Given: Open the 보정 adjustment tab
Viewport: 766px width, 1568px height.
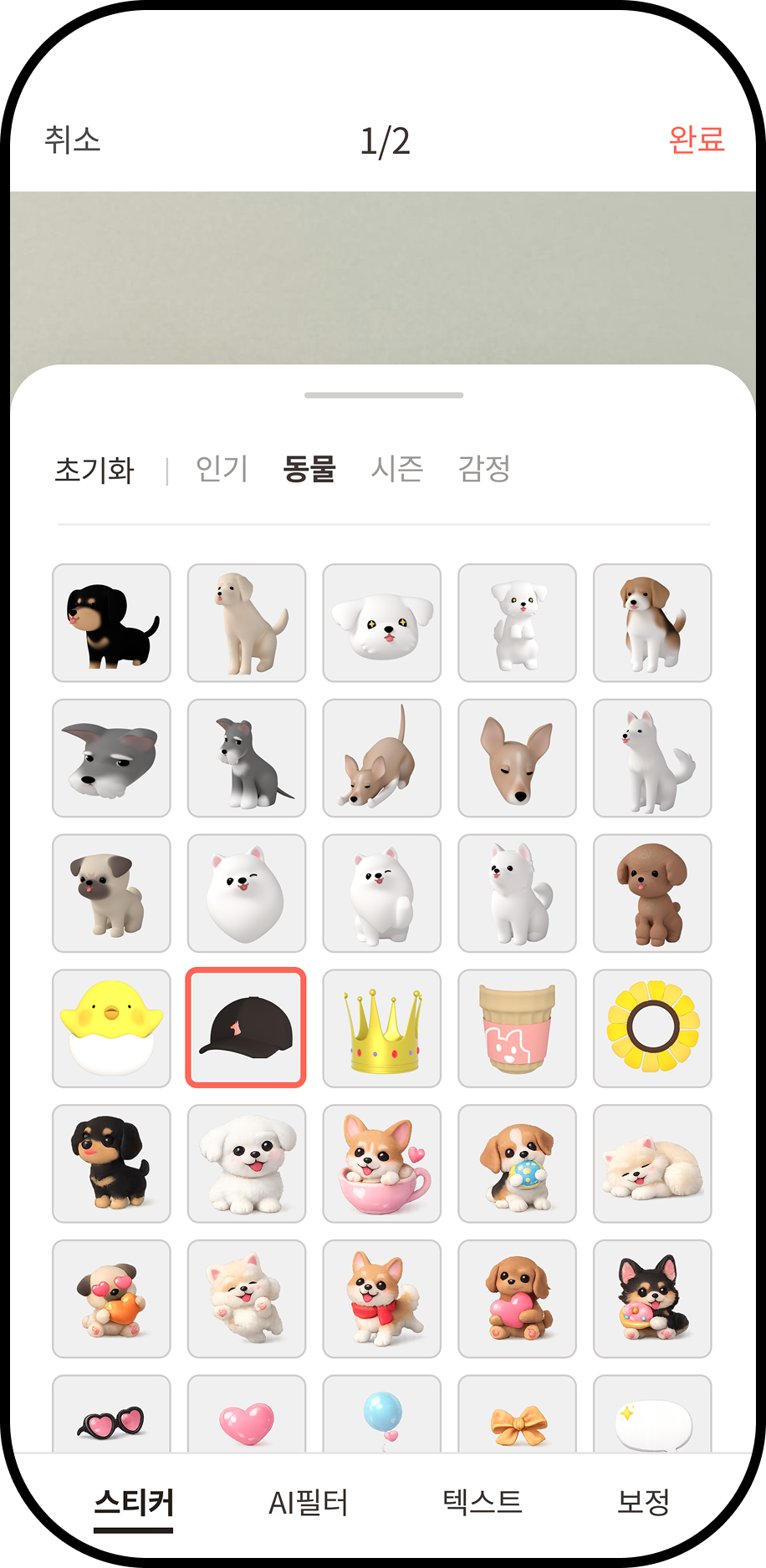Looking at the screenshot, I should pos(644,1502).
